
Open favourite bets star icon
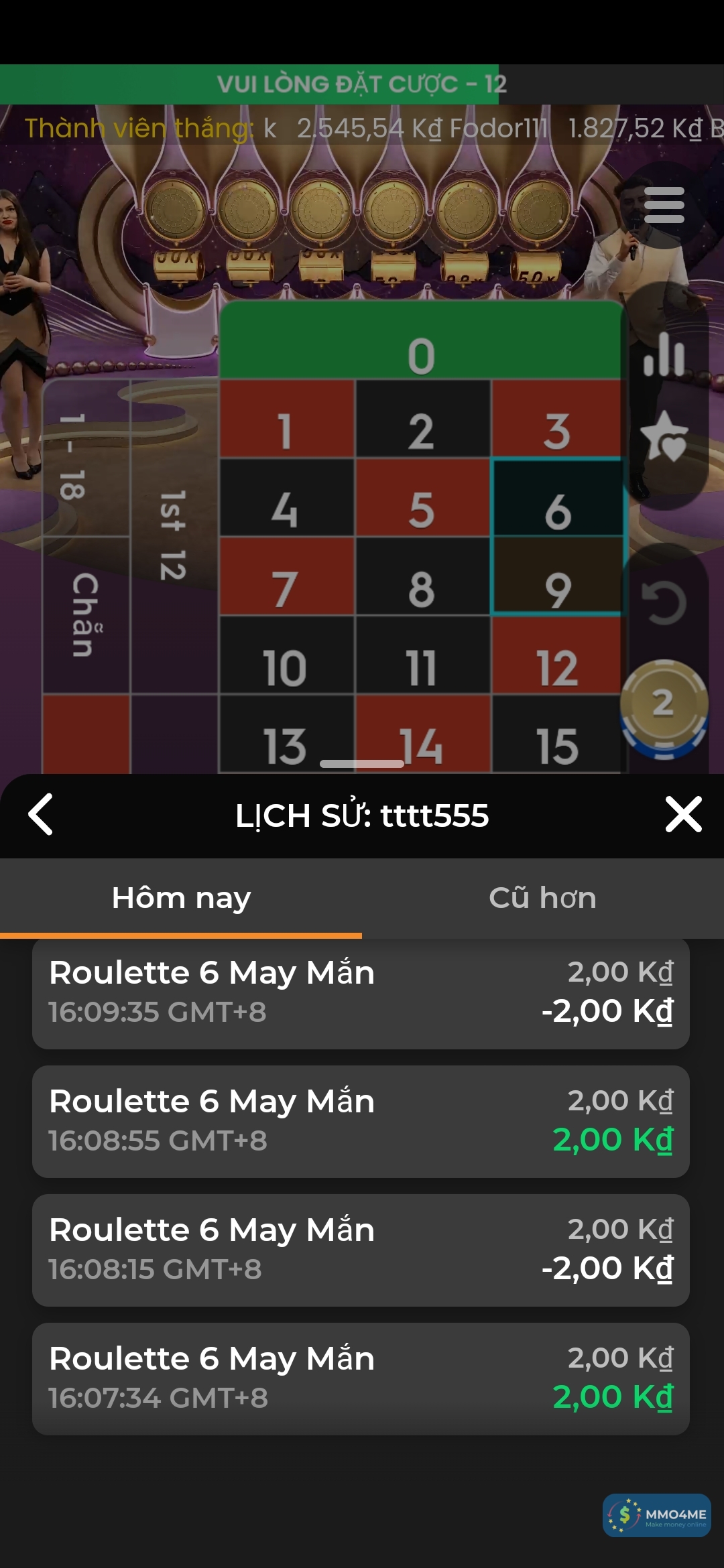[664, 436]
